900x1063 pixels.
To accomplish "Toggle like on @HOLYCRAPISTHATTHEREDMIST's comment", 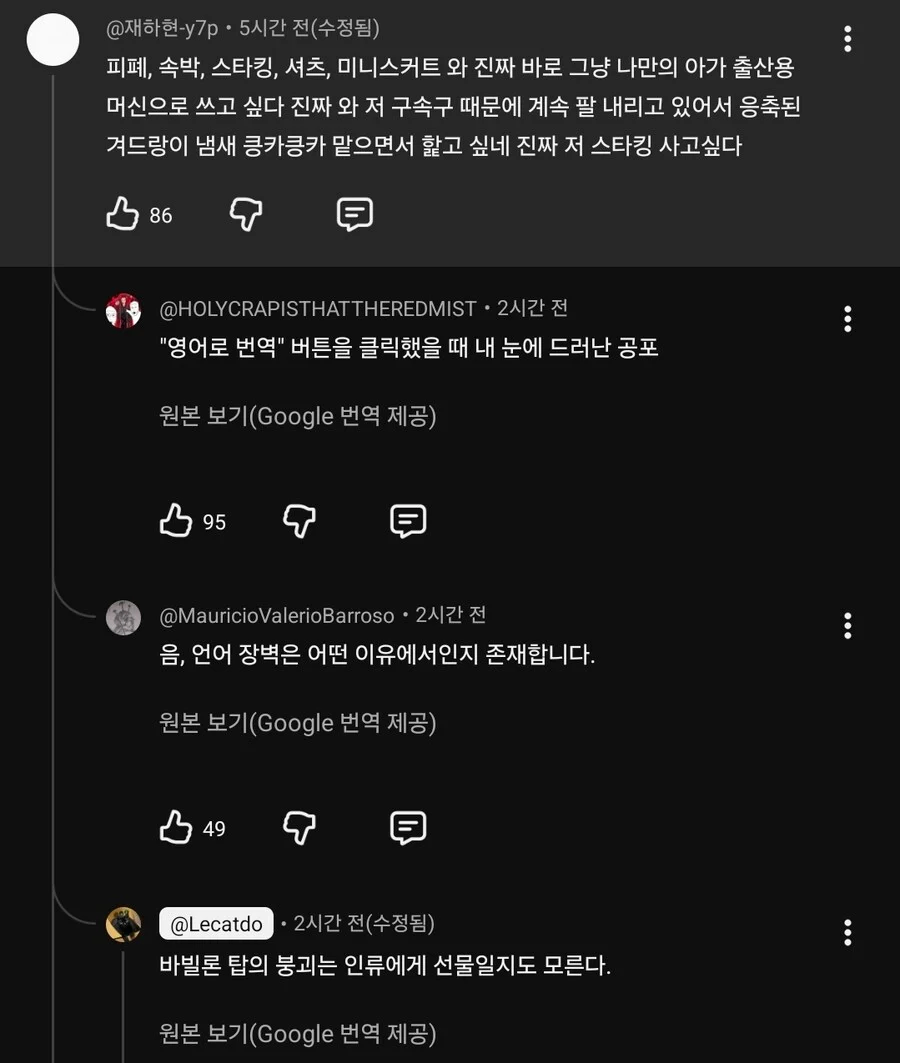I will (x=177, y=520).
